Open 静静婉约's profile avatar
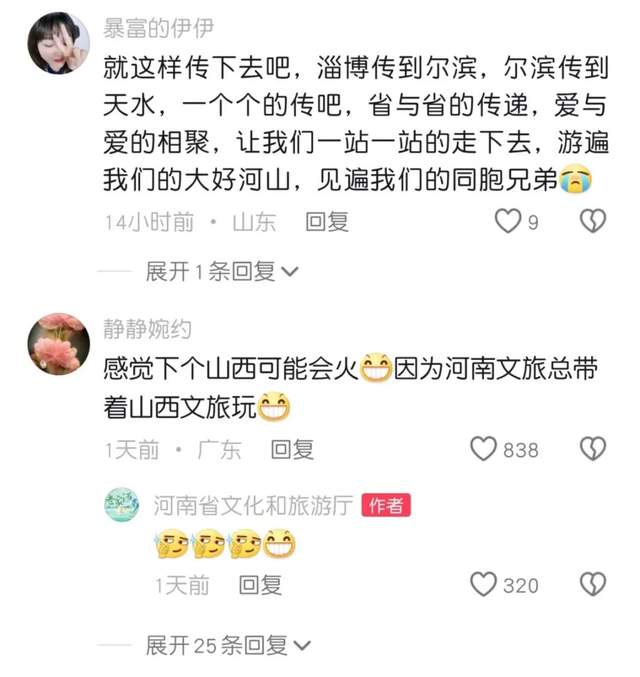 (58, 340)
